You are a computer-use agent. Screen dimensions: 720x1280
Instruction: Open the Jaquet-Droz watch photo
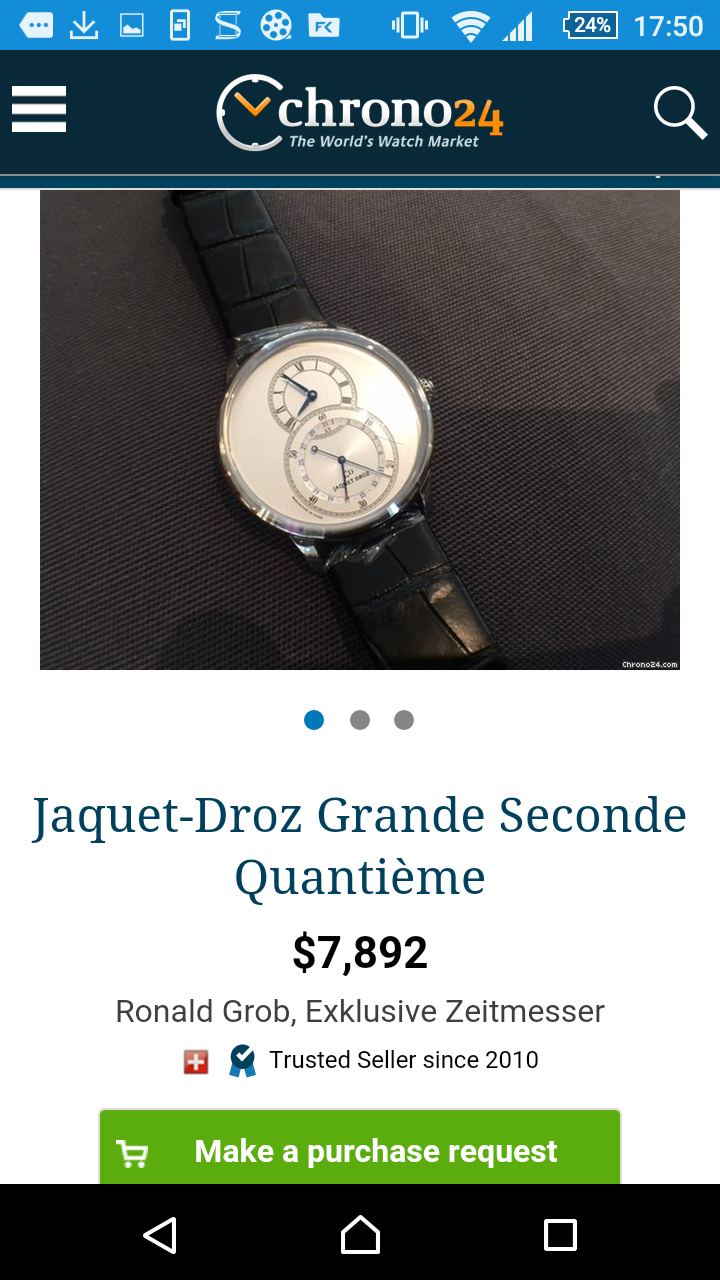coord(360,430)
